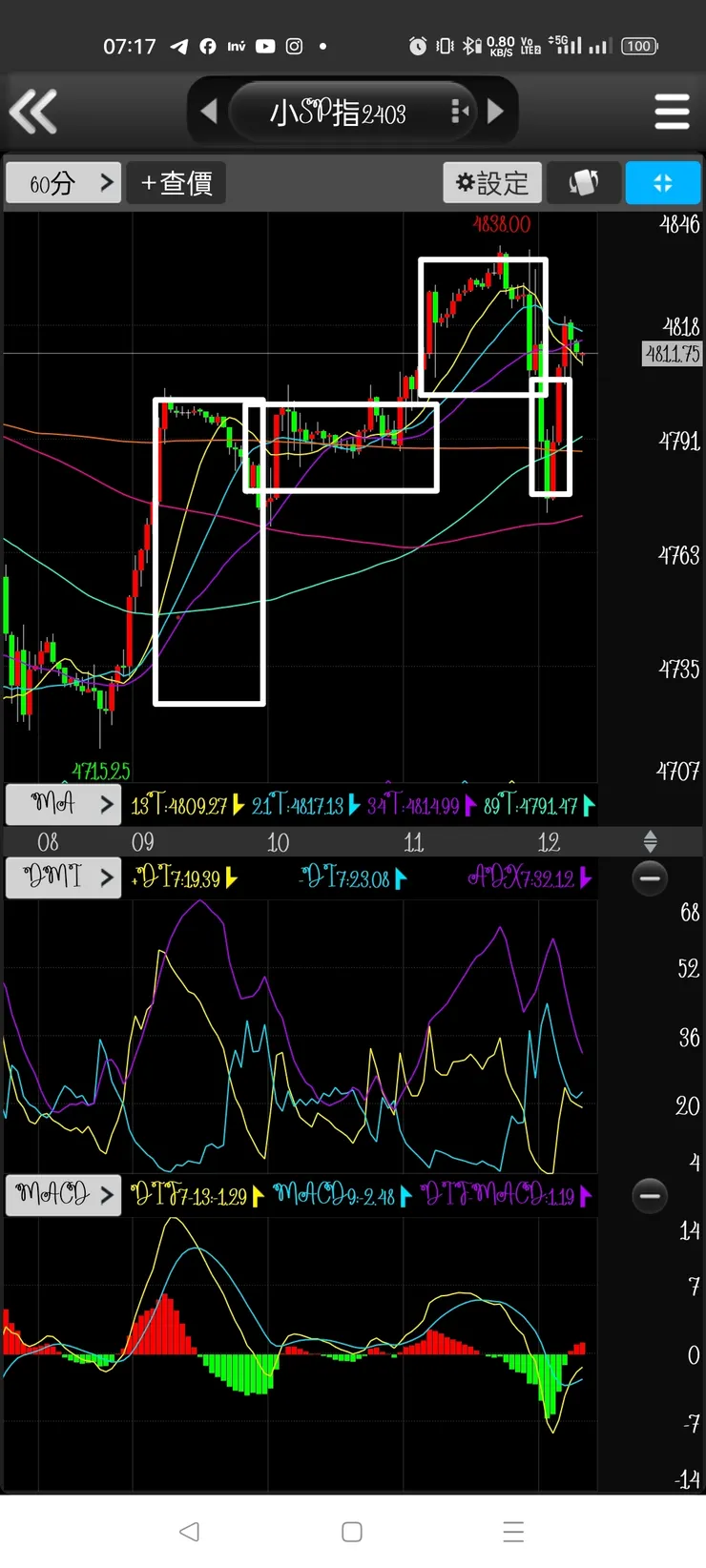This screenshot has width=706, height=1568.
Task: Switch to the previous symbol arrow
Action: point(209,112)
